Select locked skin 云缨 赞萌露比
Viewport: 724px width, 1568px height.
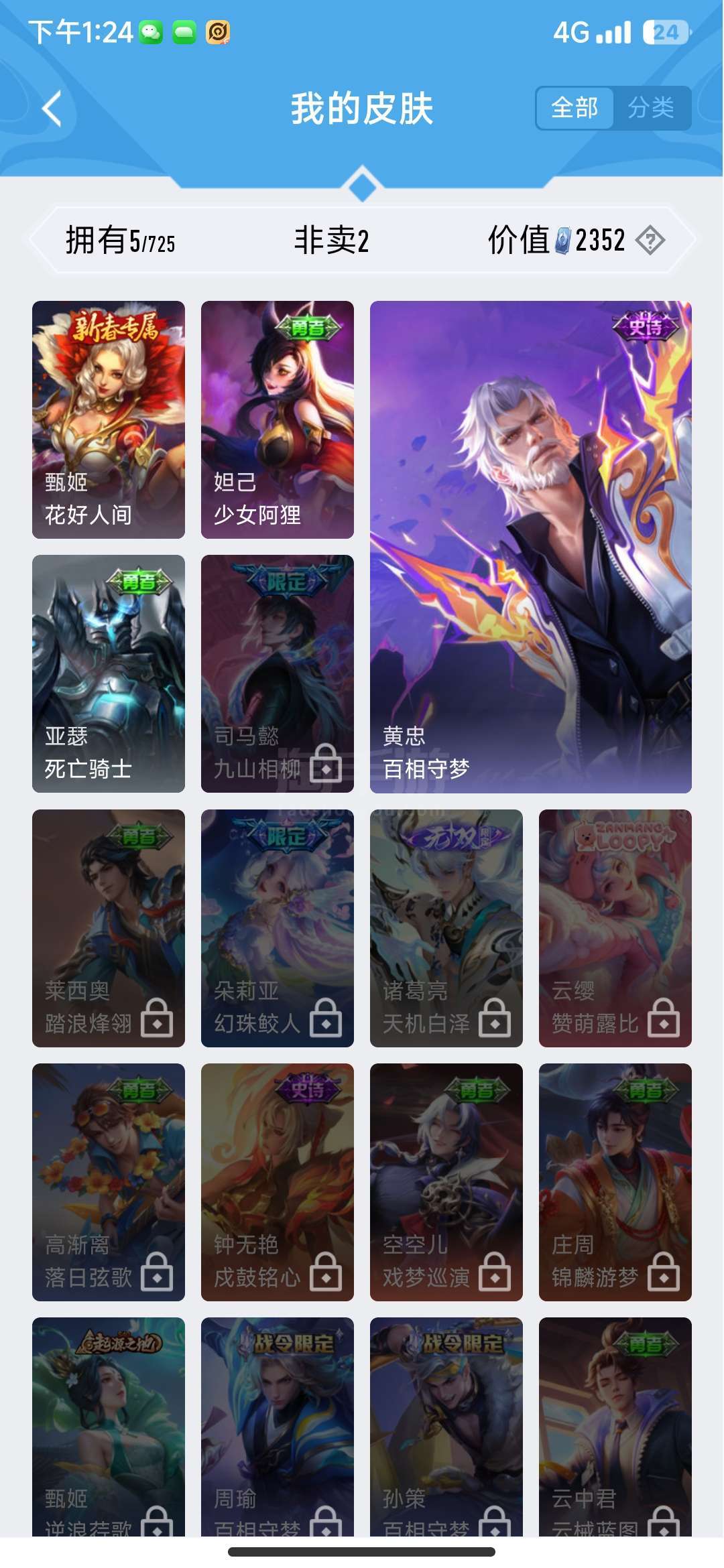click(x=615, y=928)
